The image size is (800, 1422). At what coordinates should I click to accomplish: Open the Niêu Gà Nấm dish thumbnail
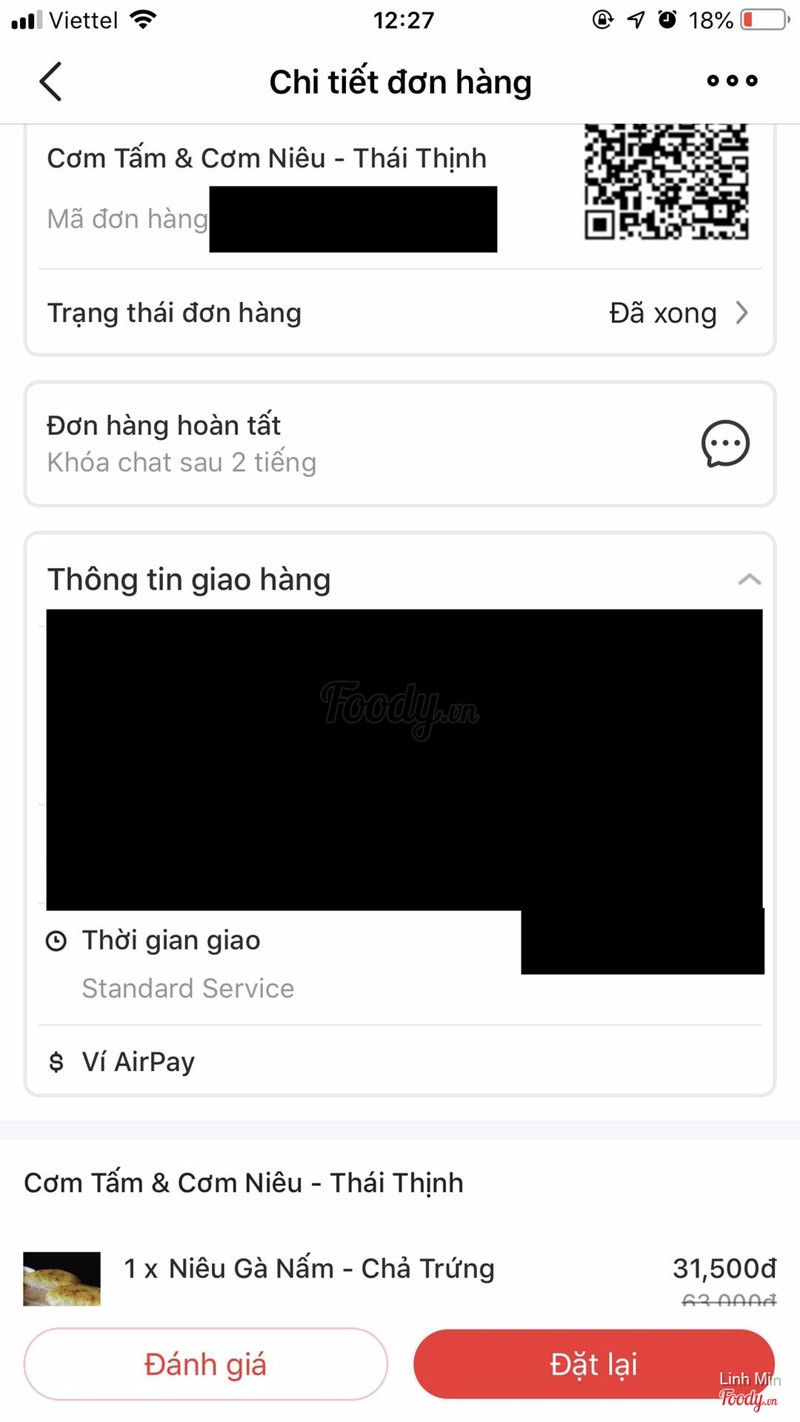coord(62,1278)
